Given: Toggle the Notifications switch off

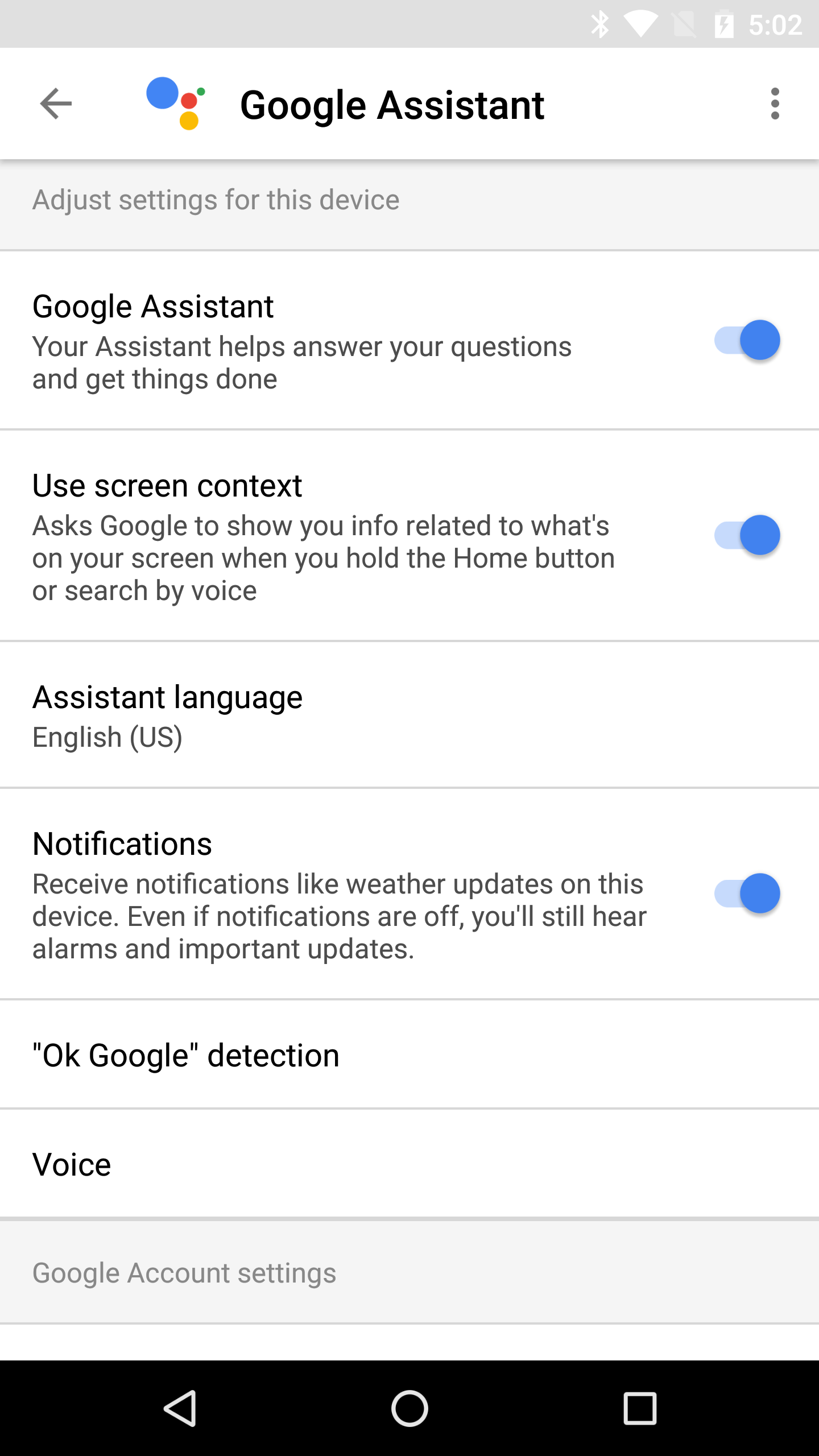Looking at the screenshot, I should 747,893.
